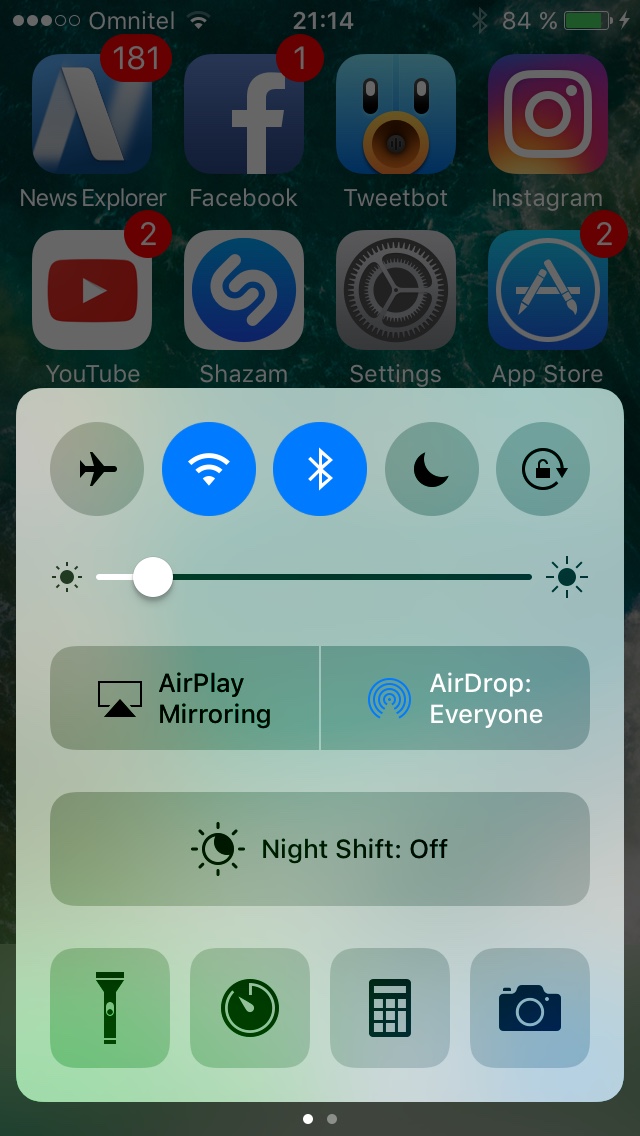The height and width of the screenshot is (1136, 640).
Task: Turn off Wi-Fi
Action: pyautogui.click(x=209, y=469)
